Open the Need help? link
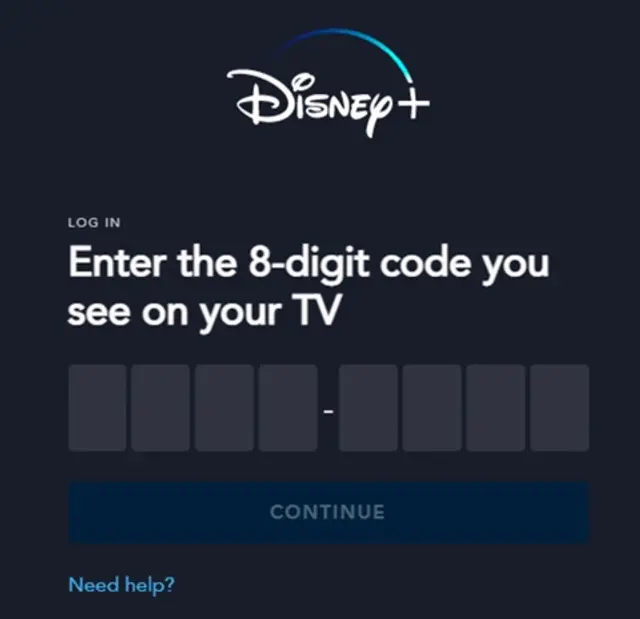This screenshot has height=619, width=640. click(x=121, y=584)
